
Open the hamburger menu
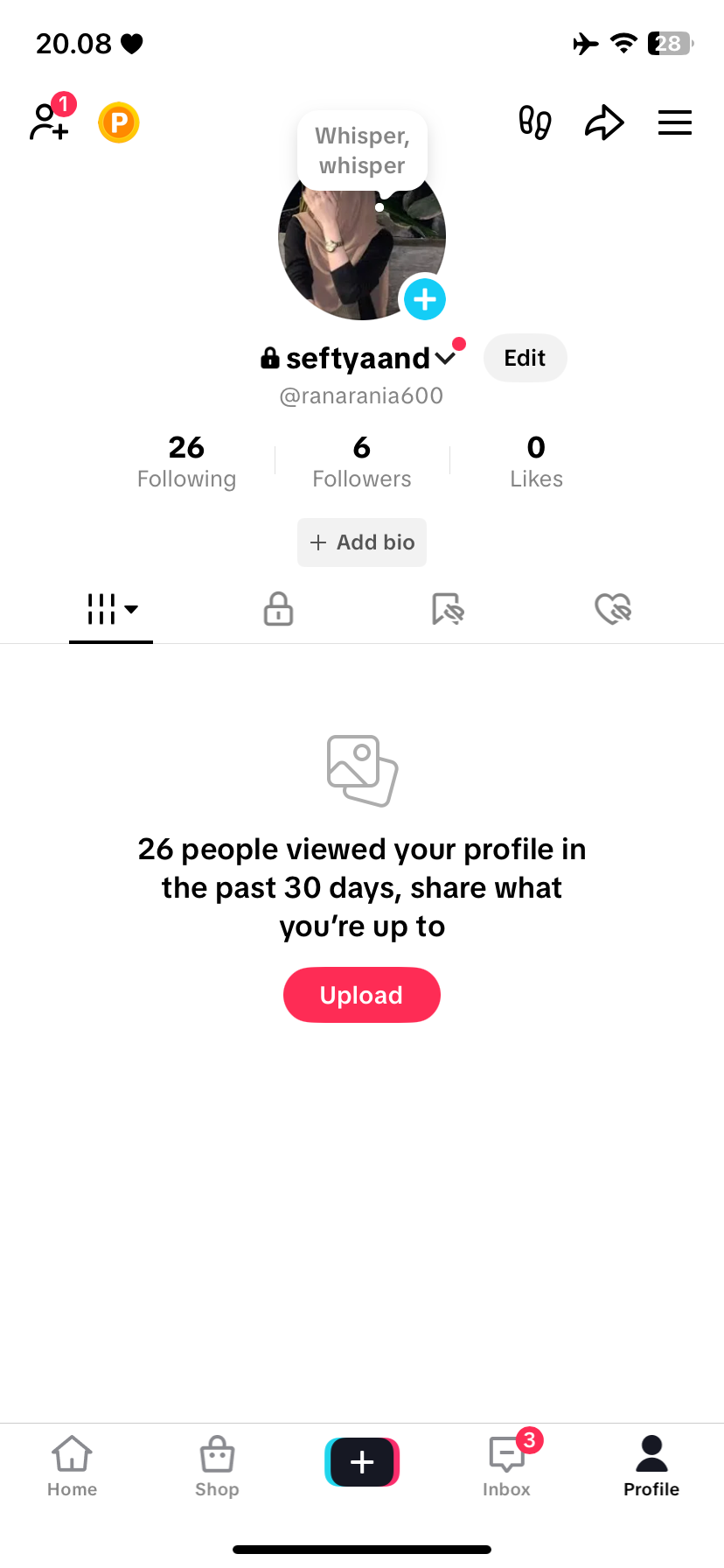pyautogui.click(x=675, y=122)
